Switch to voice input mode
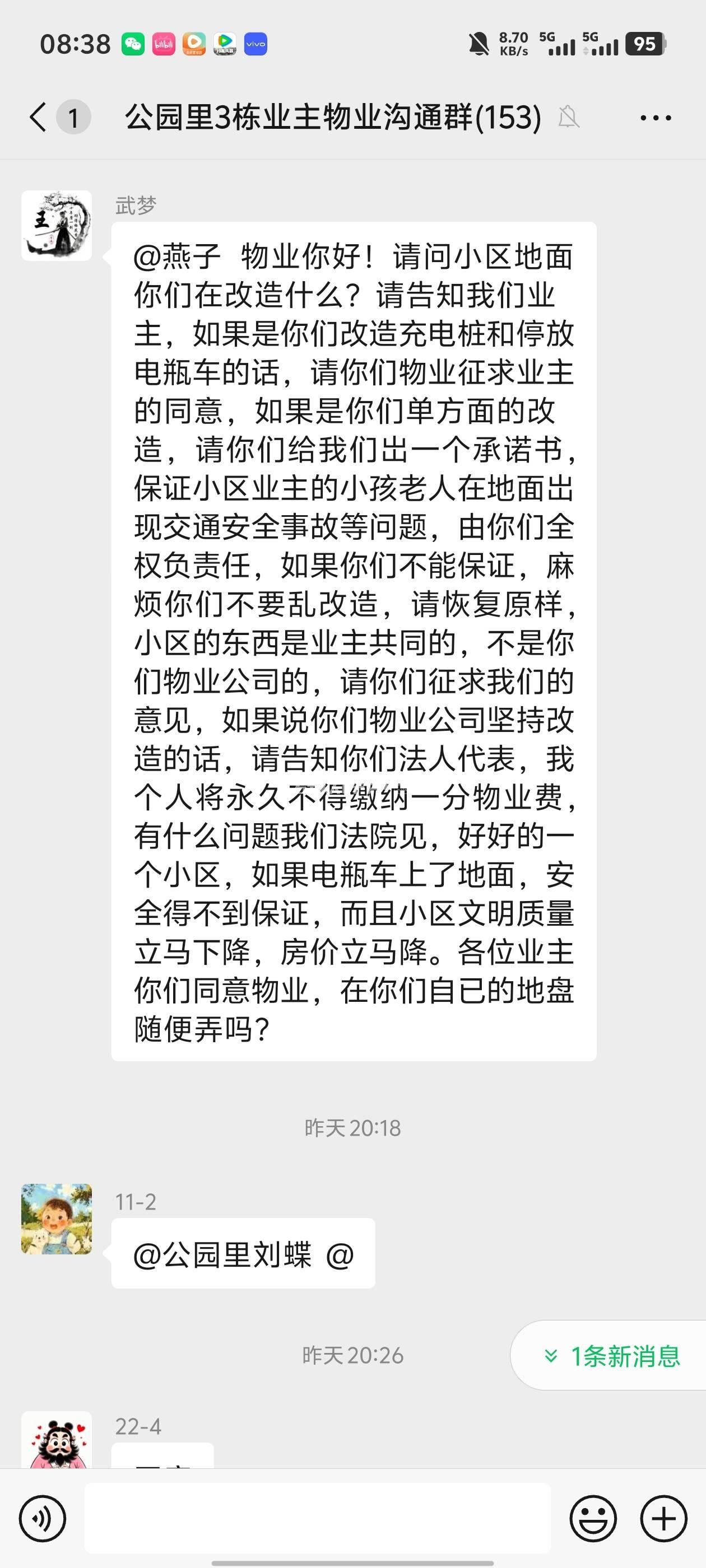The height and width of the screenshot is (1568, 706). [x=42, y=1519]
